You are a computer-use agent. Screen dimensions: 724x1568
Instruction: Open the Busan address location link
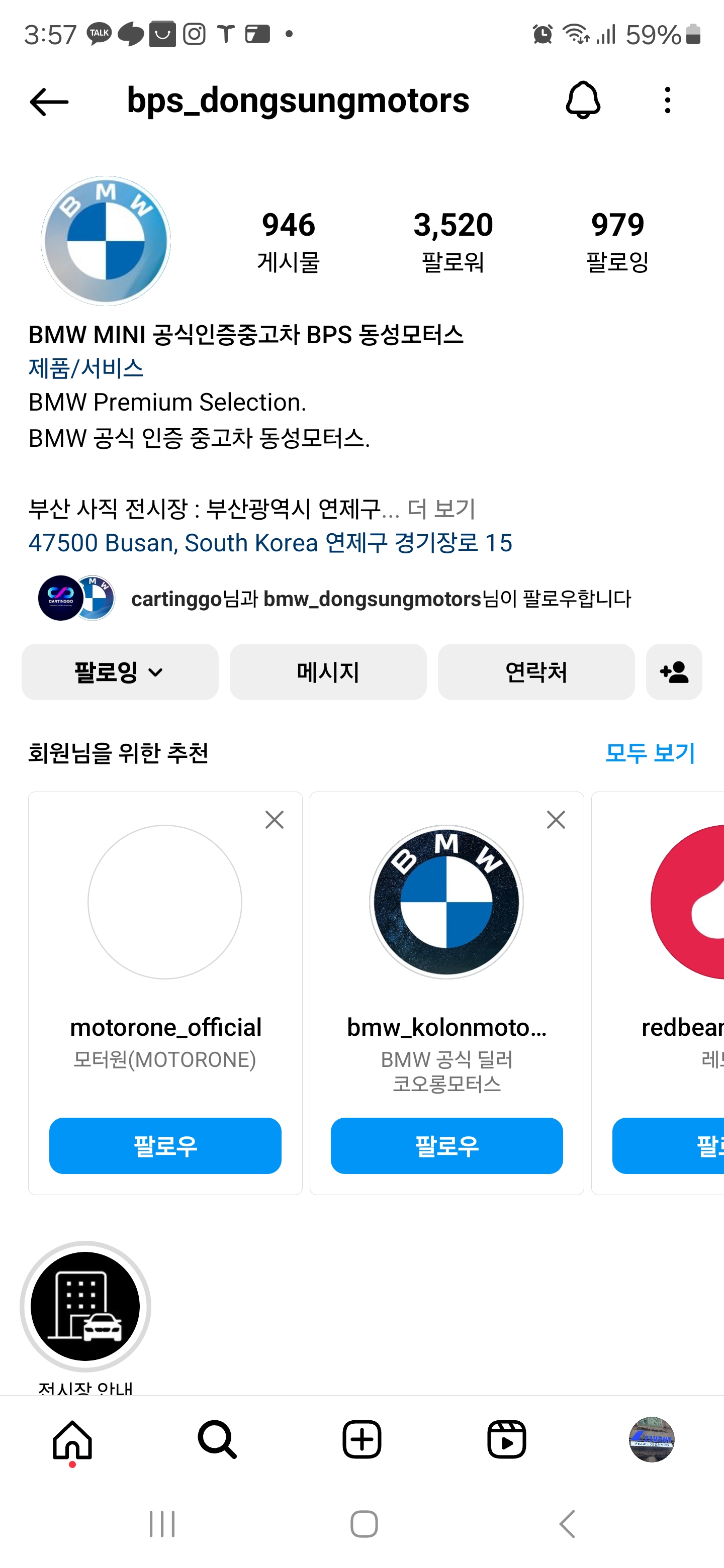click(x=270, y=542)
